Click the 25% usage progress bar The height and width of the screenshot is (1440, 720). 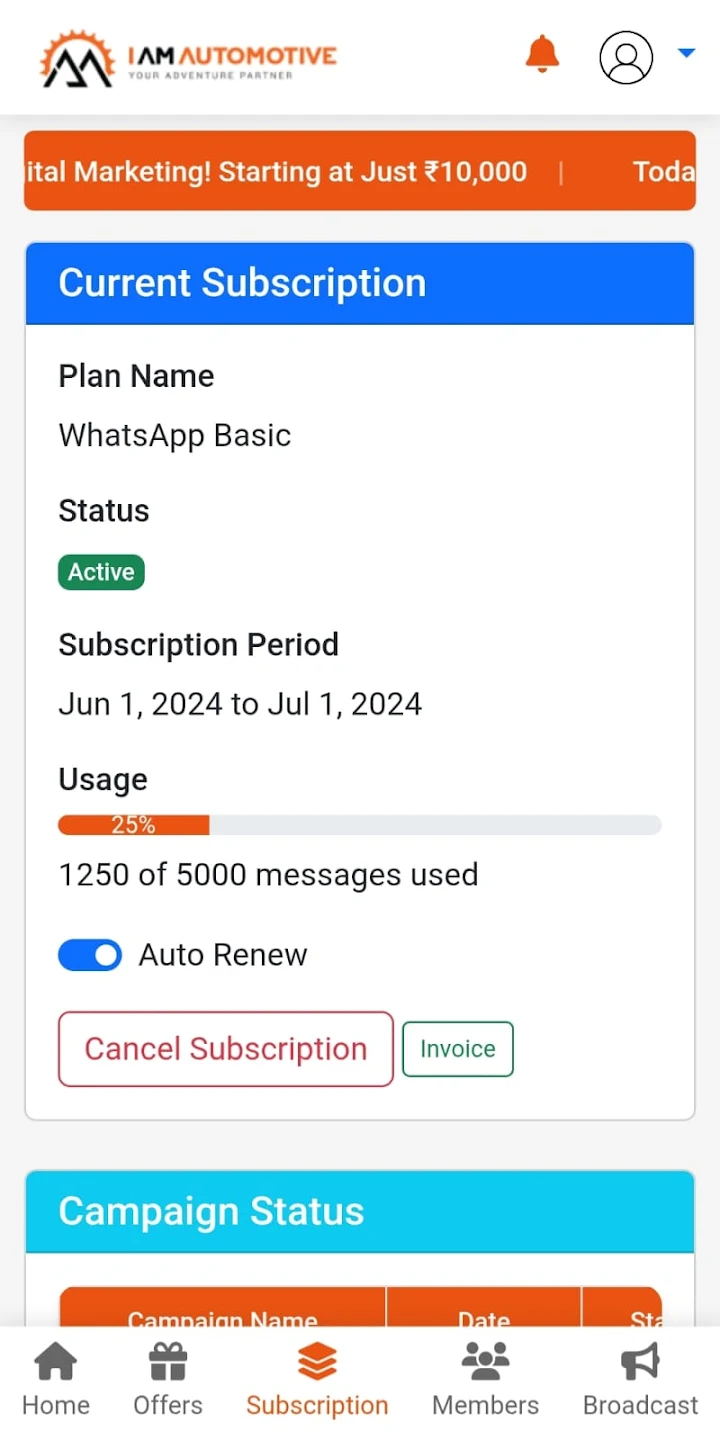point(359,825)
